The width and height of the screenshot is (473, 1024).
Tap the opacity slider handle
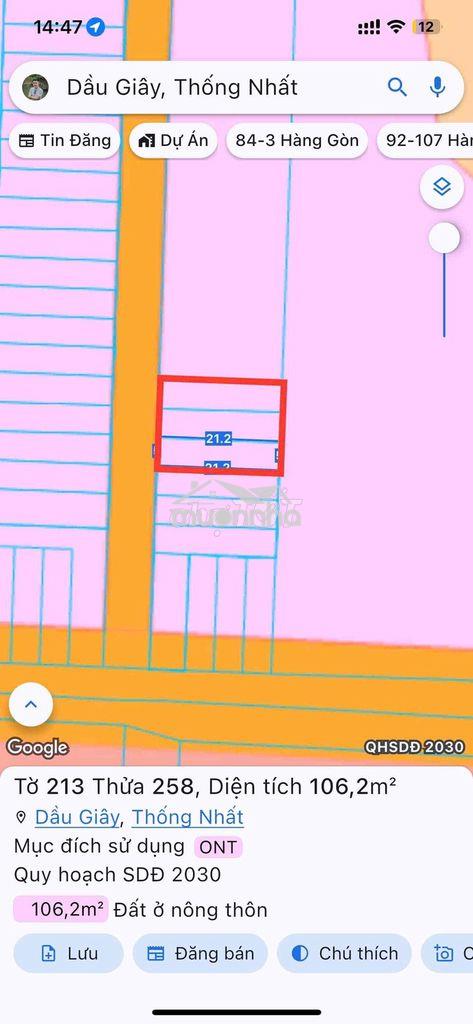[x=444, y=238]
